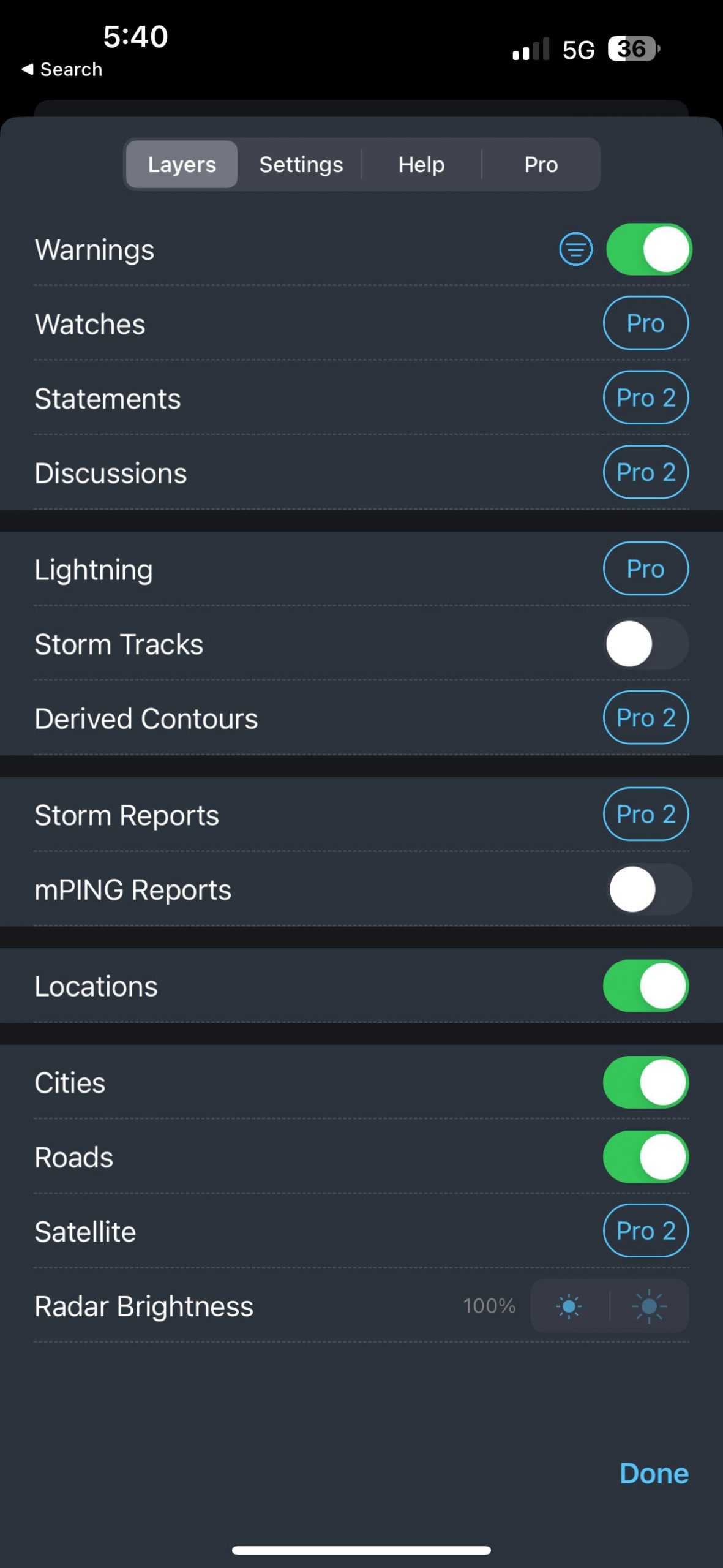
Task: Tap the Pro 2 badge for Storm Reports
Action: point(646,815)
